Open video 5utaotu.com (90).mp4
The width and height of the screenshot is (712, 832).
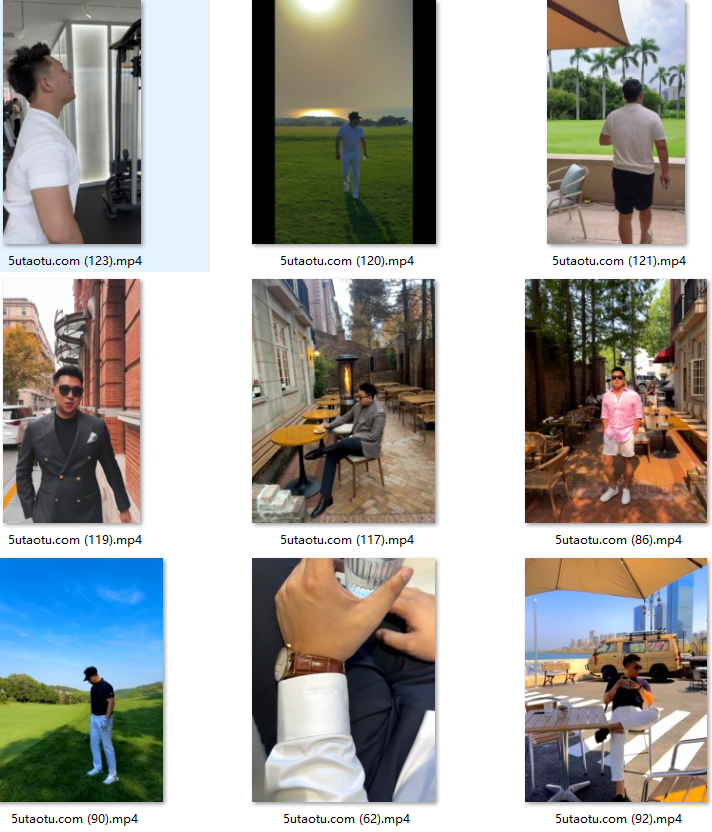[81, 680]
